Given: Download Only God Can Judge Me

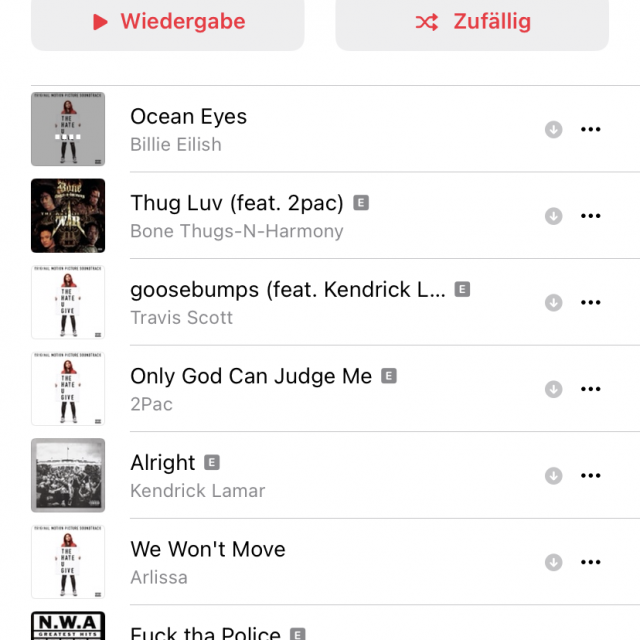Looking at the screenshot, I should [553, 389].
